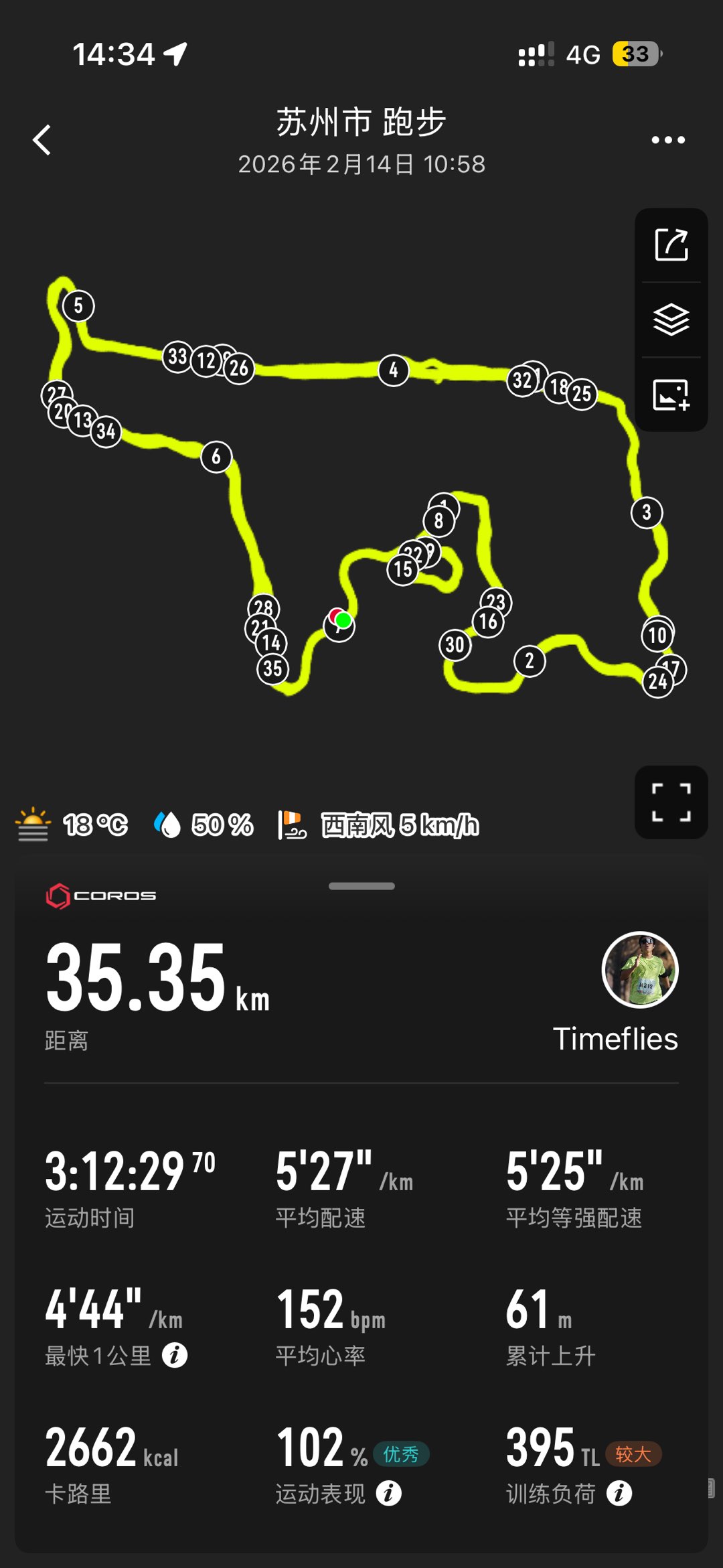Open the map layers options
Screen dimensions: 723x1568
pyautogui.click(x=671, y=319)
